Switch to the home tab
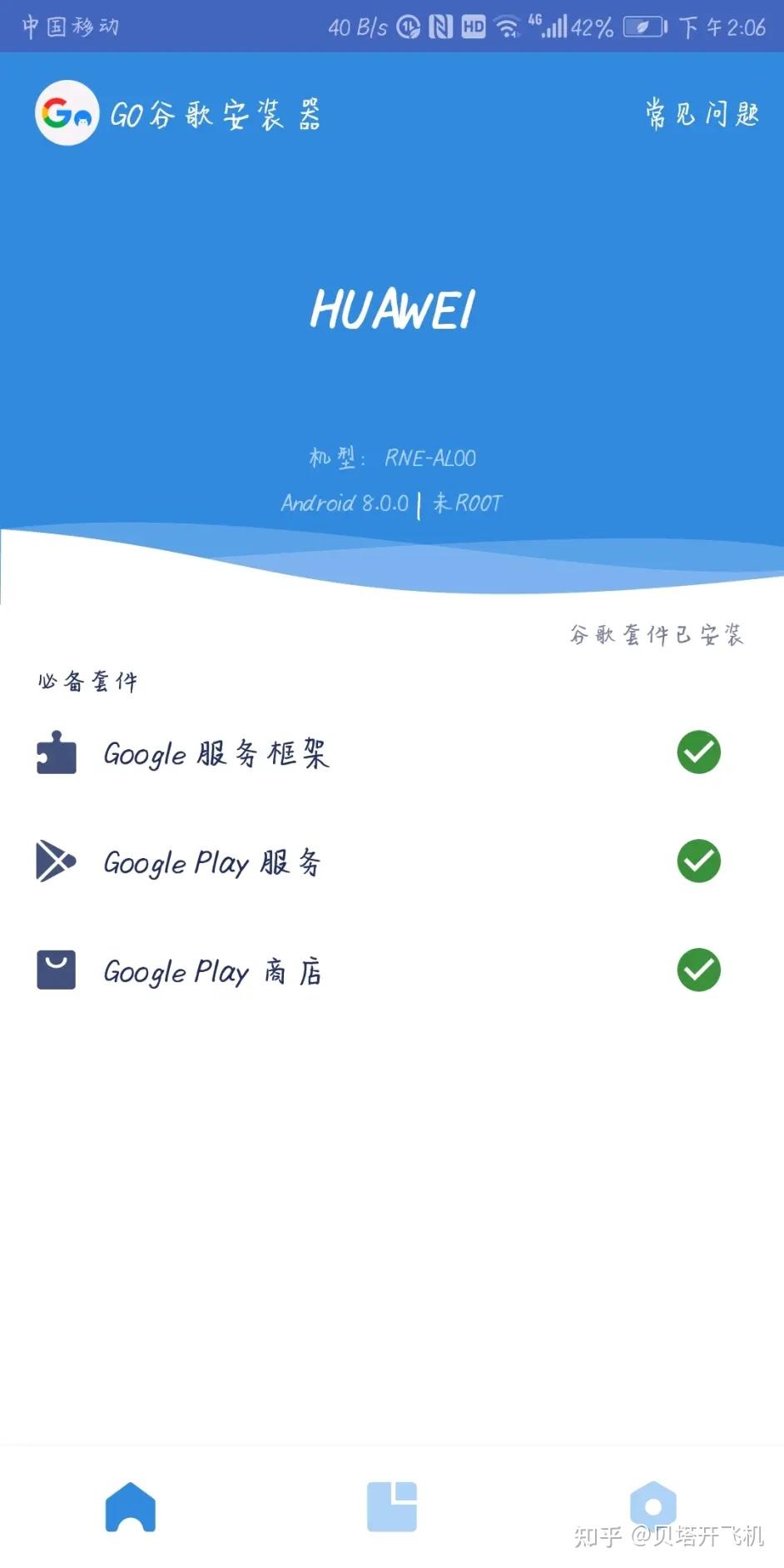 [x=131, y=1506]
